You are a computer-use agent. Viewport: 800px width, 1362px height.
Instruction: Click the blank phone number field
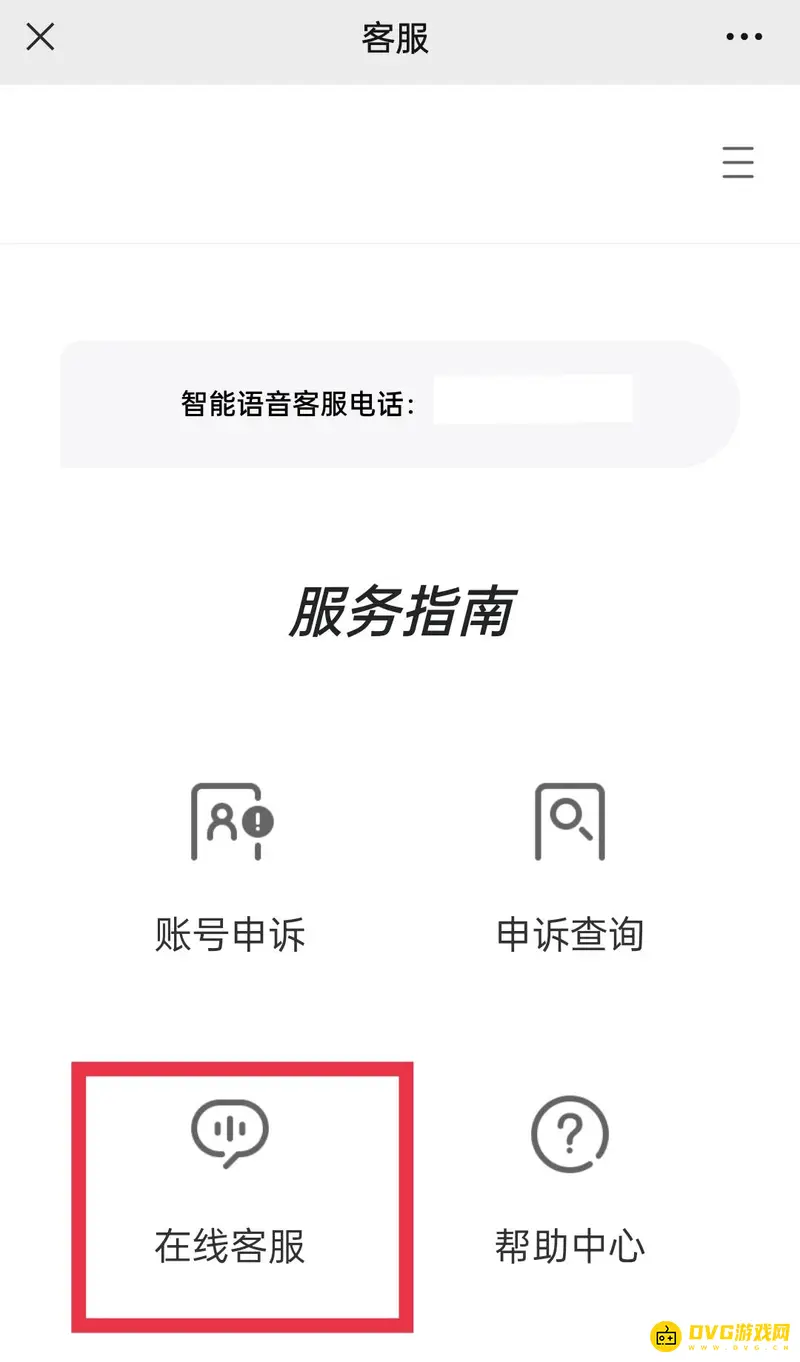click(x=533, y=399)
